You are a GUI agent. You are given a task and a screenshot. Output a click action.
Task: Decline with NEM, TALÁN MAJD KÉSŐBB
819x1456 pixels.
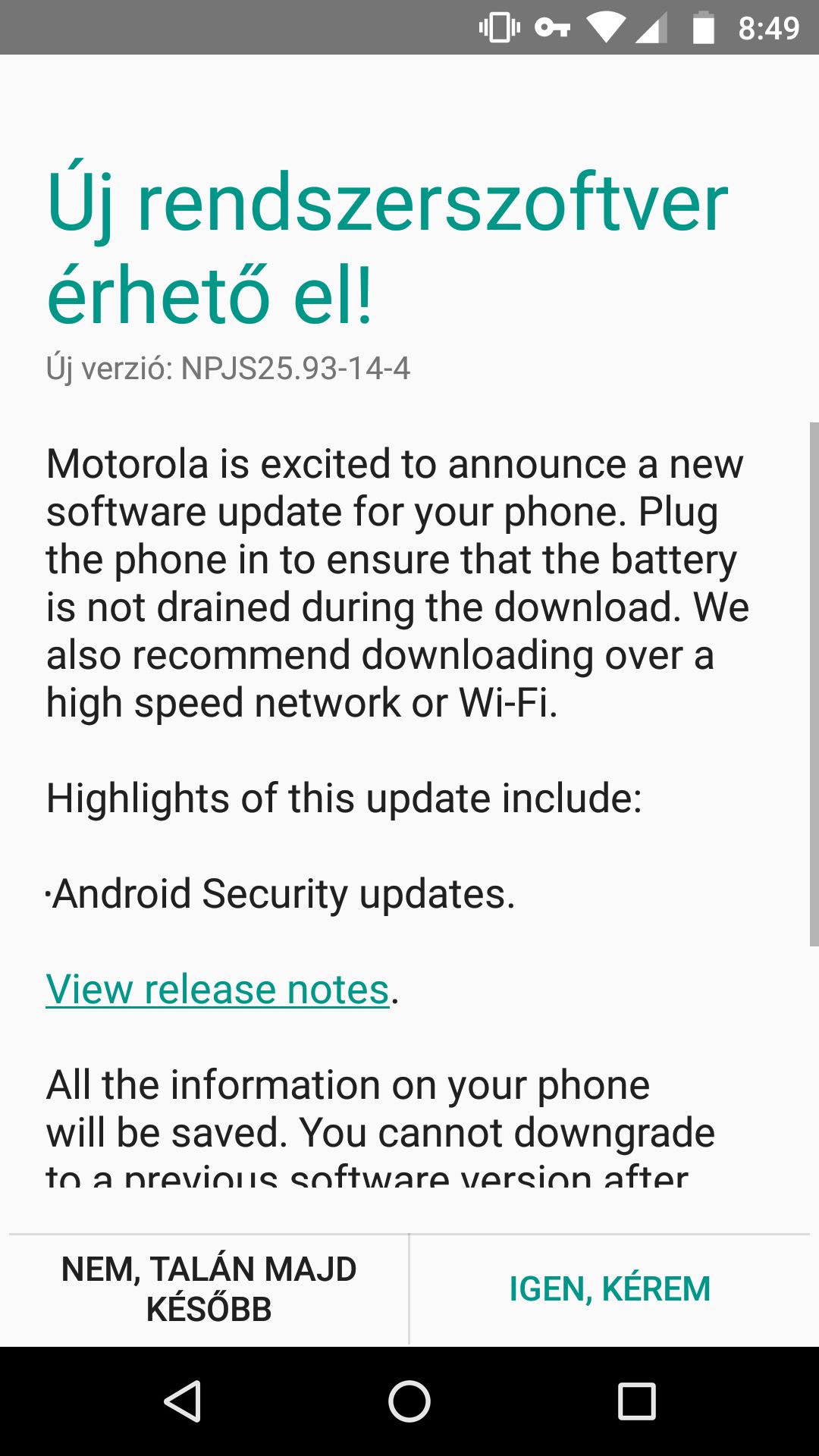point(209,1289)
